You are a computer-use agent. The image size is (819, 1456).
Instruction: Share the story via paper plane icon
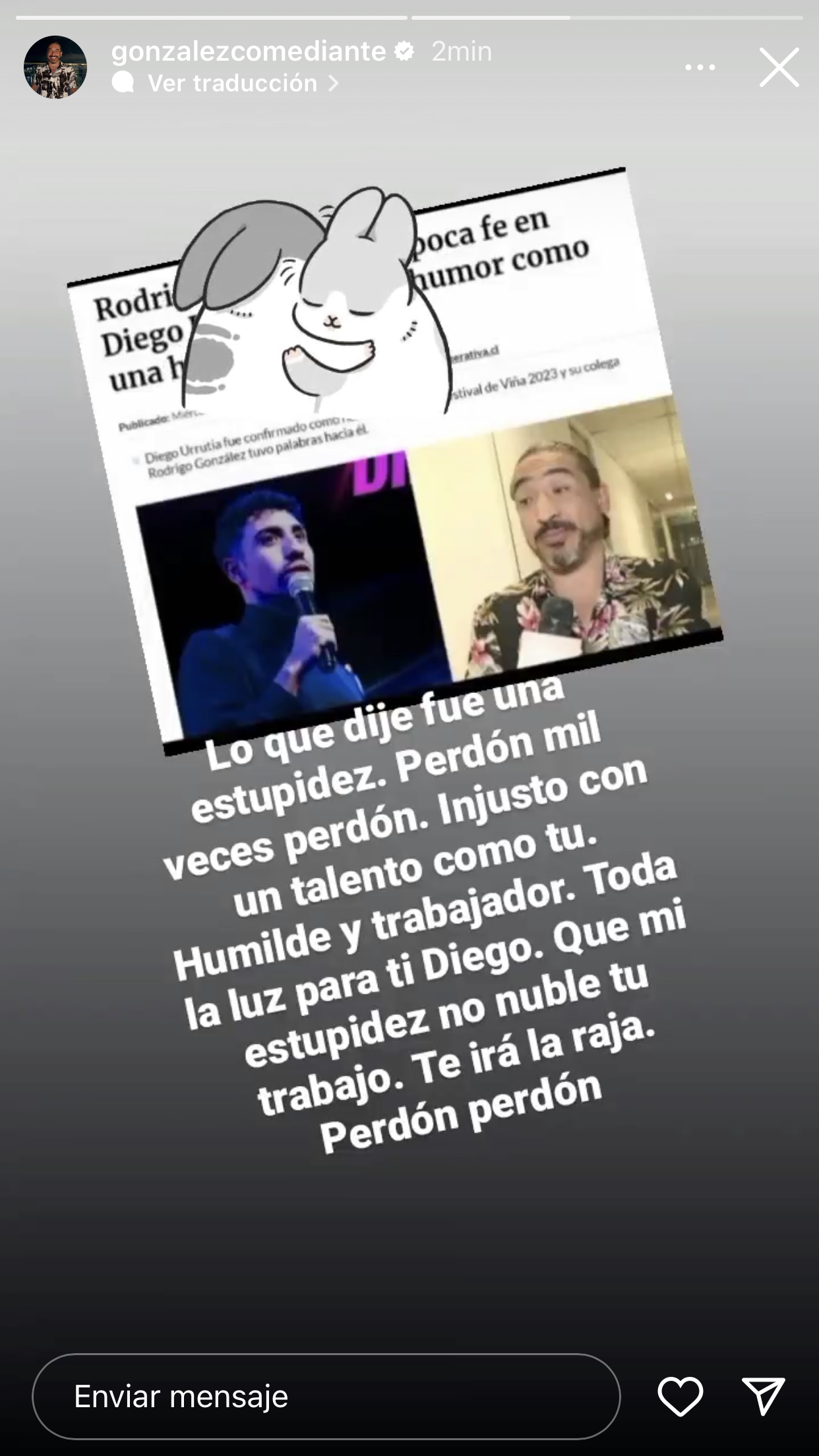(x=763, y=1396)
